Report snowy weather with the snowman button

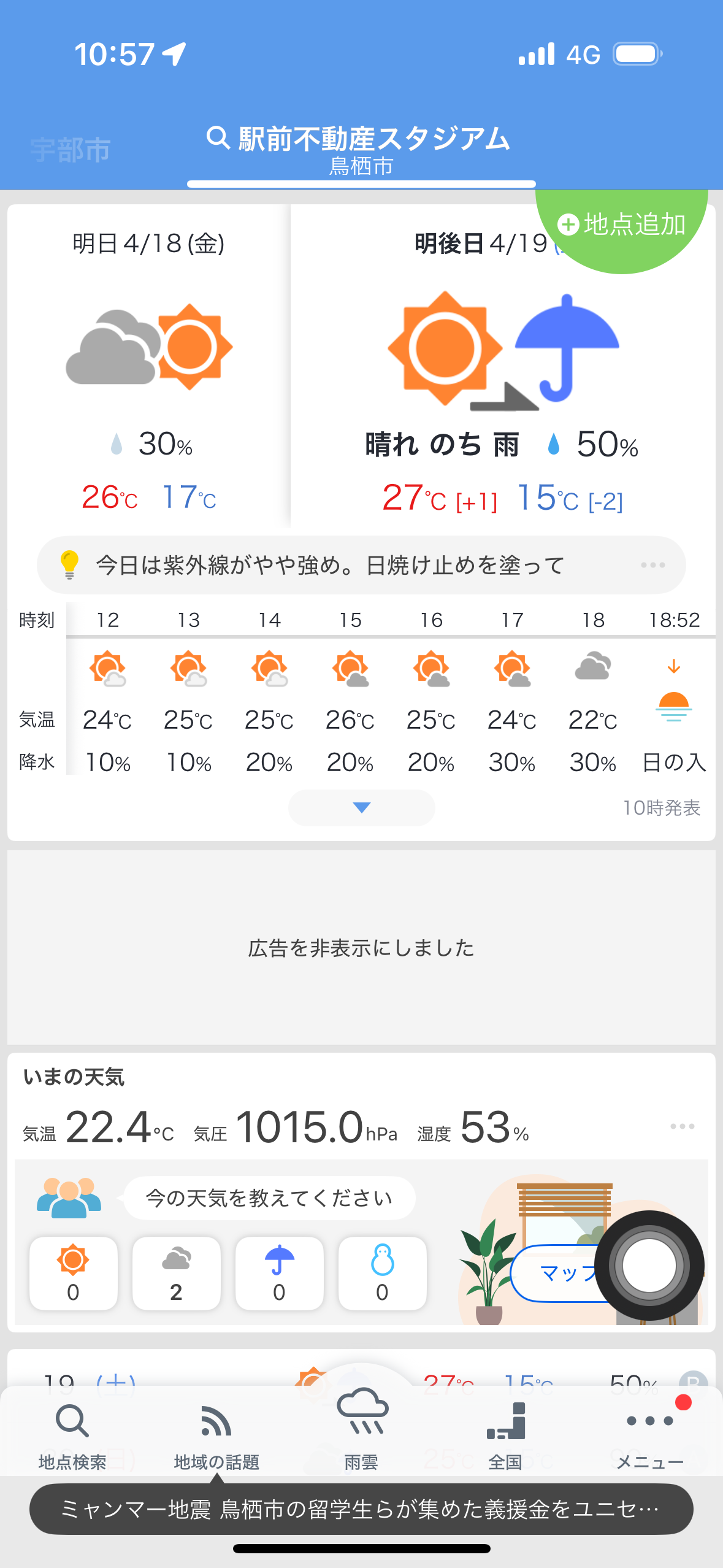click(383, 1273)
